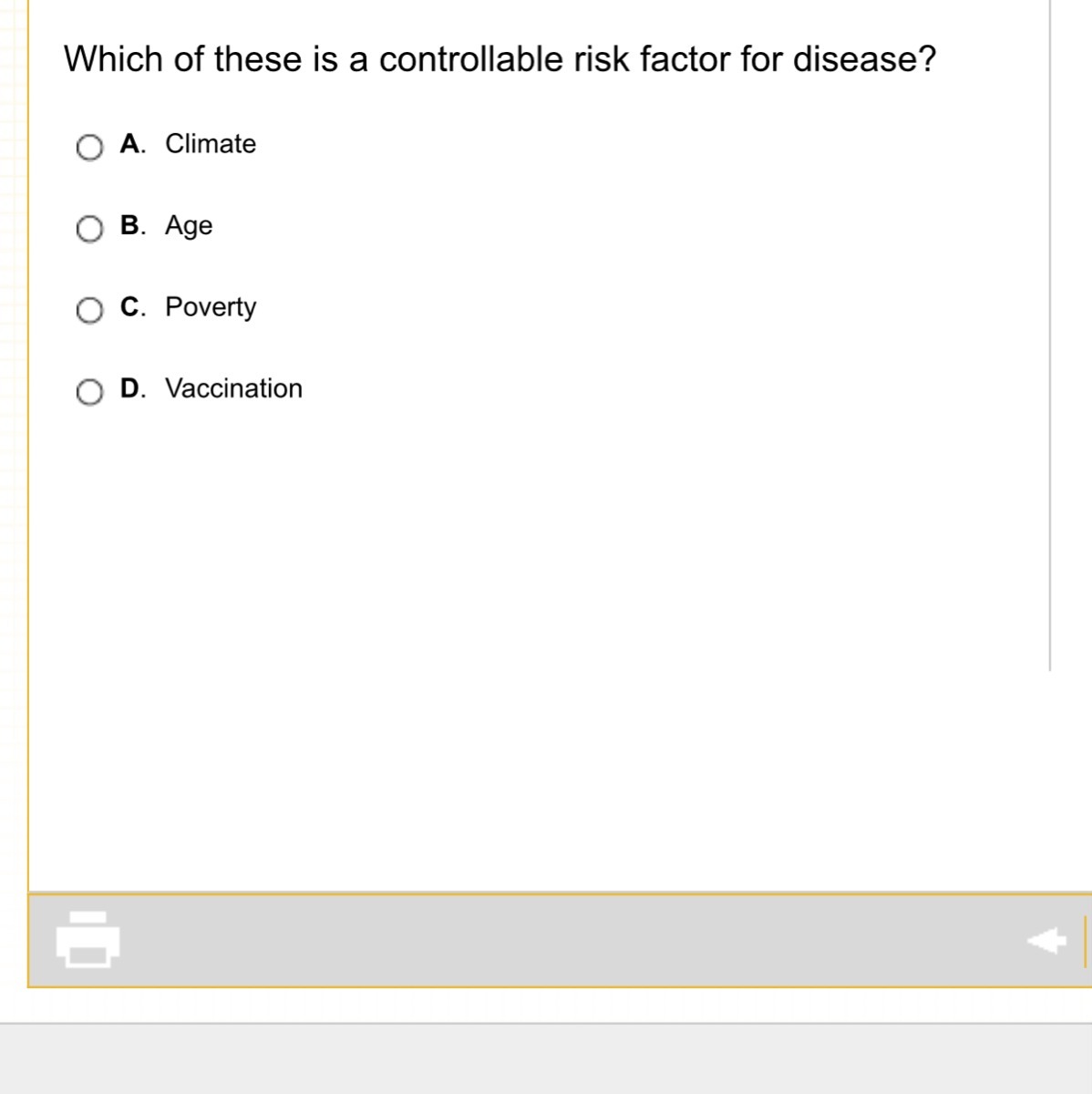The width and height of the screenshot is (1092, 1094).
Task: Tap the printer icon
Action: tap(88, 939)
